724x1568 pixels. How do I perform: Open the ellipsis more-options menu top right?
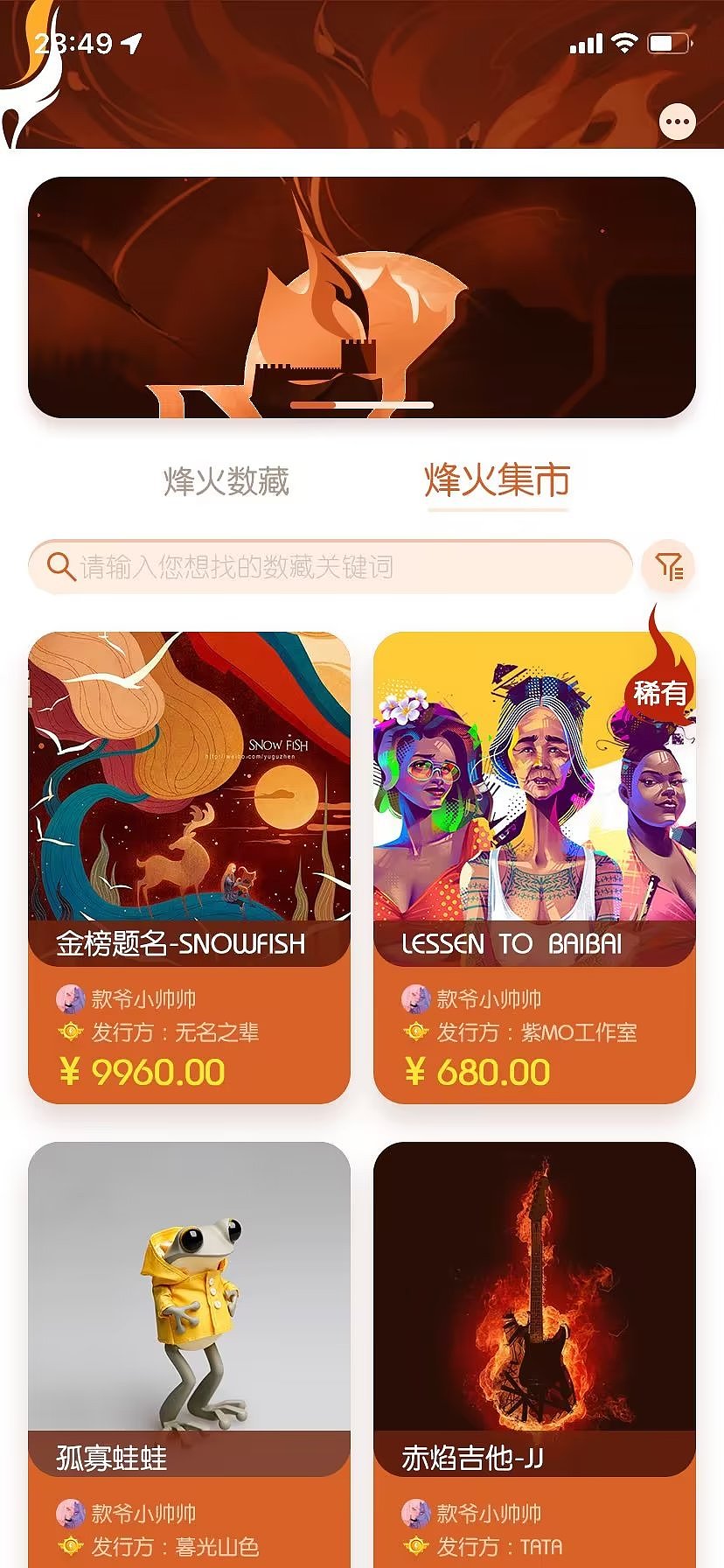click(x=678, y=122)
